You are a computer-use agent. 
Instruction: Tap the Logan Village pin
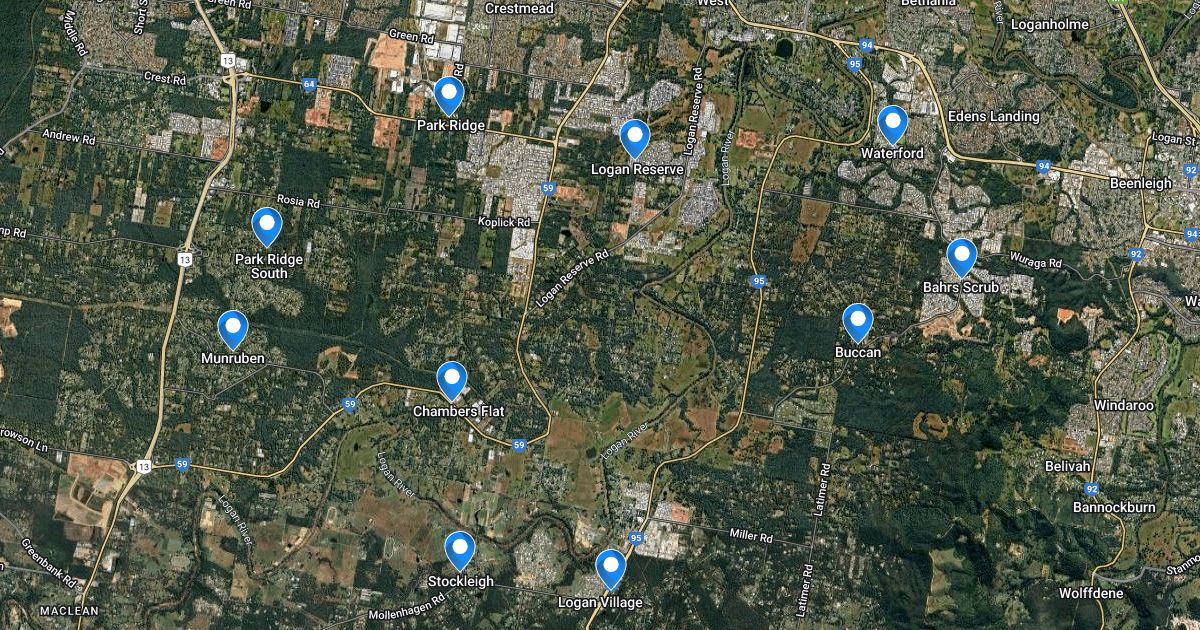click(x=610, y=568)
